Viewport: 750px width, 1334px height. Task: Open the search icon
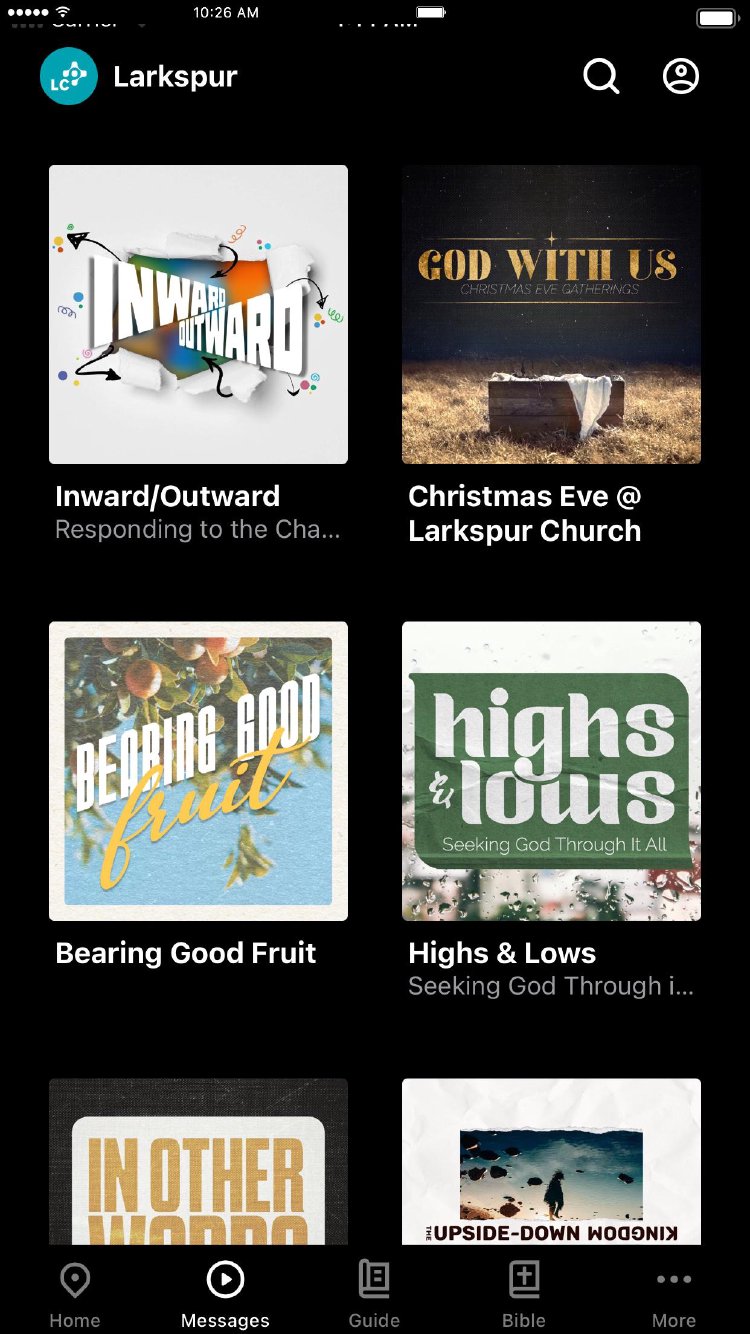pos(601,76)
